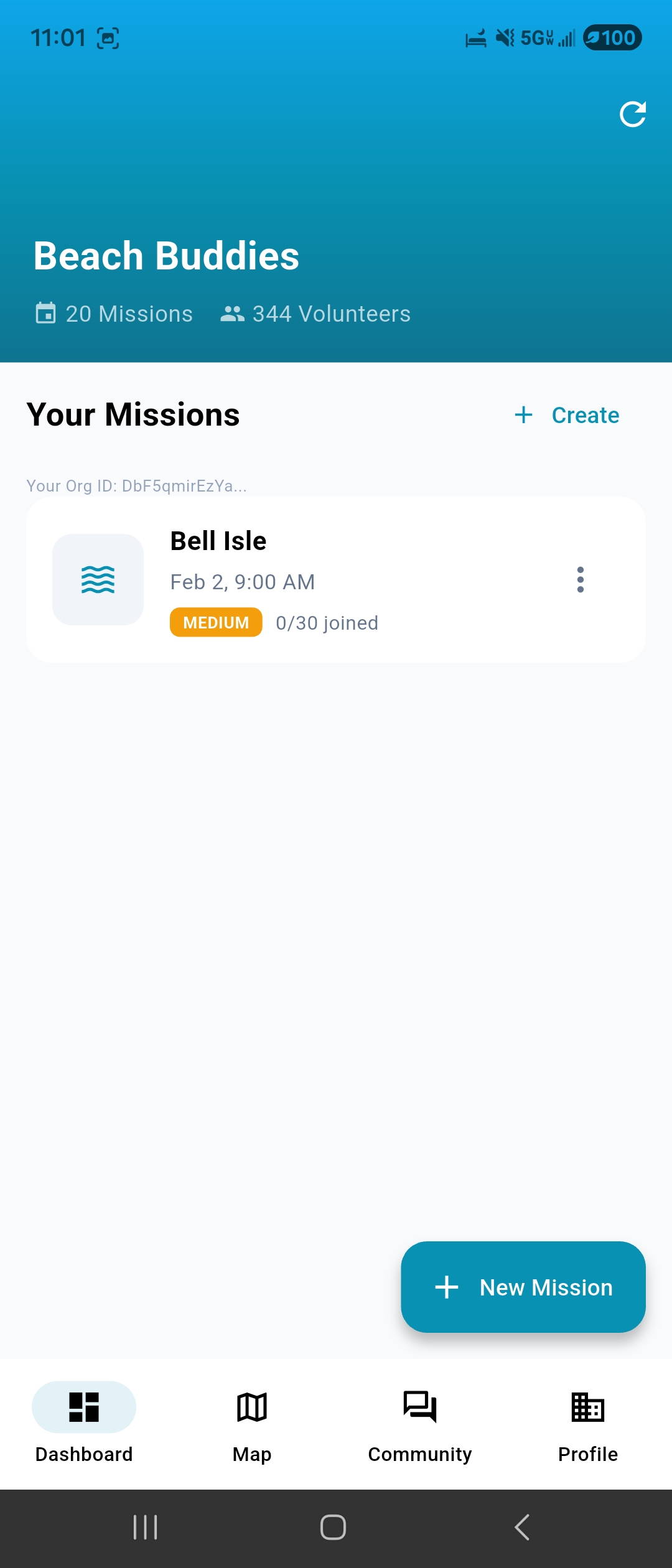The width and height of the screenshot is (672, 1568).
Task: Select the Dashboard tab
Action: pyautogui.click(x=84, y=1424)
